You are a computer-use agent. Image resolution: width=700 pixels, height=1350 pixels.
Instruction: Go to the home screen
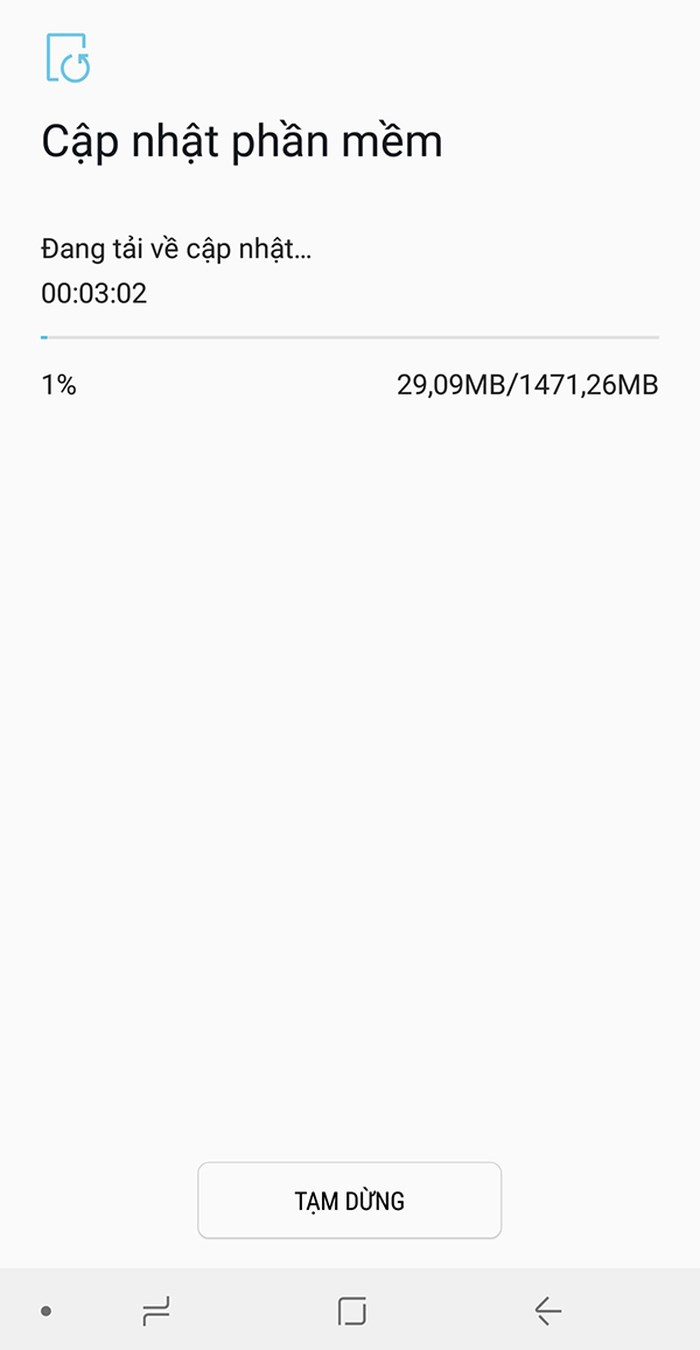[351, 1310]
